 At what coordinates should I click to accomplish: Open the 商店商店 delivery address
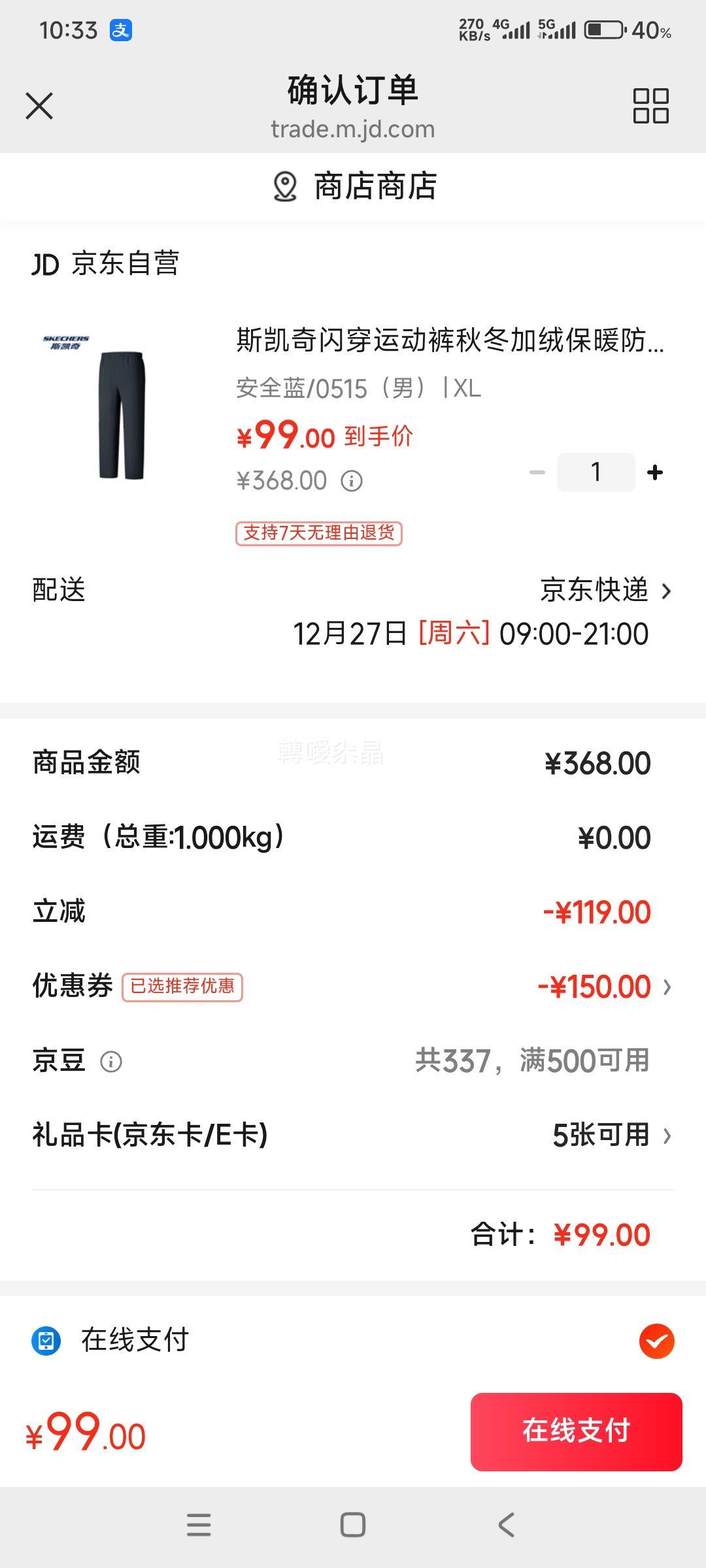tap(354, 187)
